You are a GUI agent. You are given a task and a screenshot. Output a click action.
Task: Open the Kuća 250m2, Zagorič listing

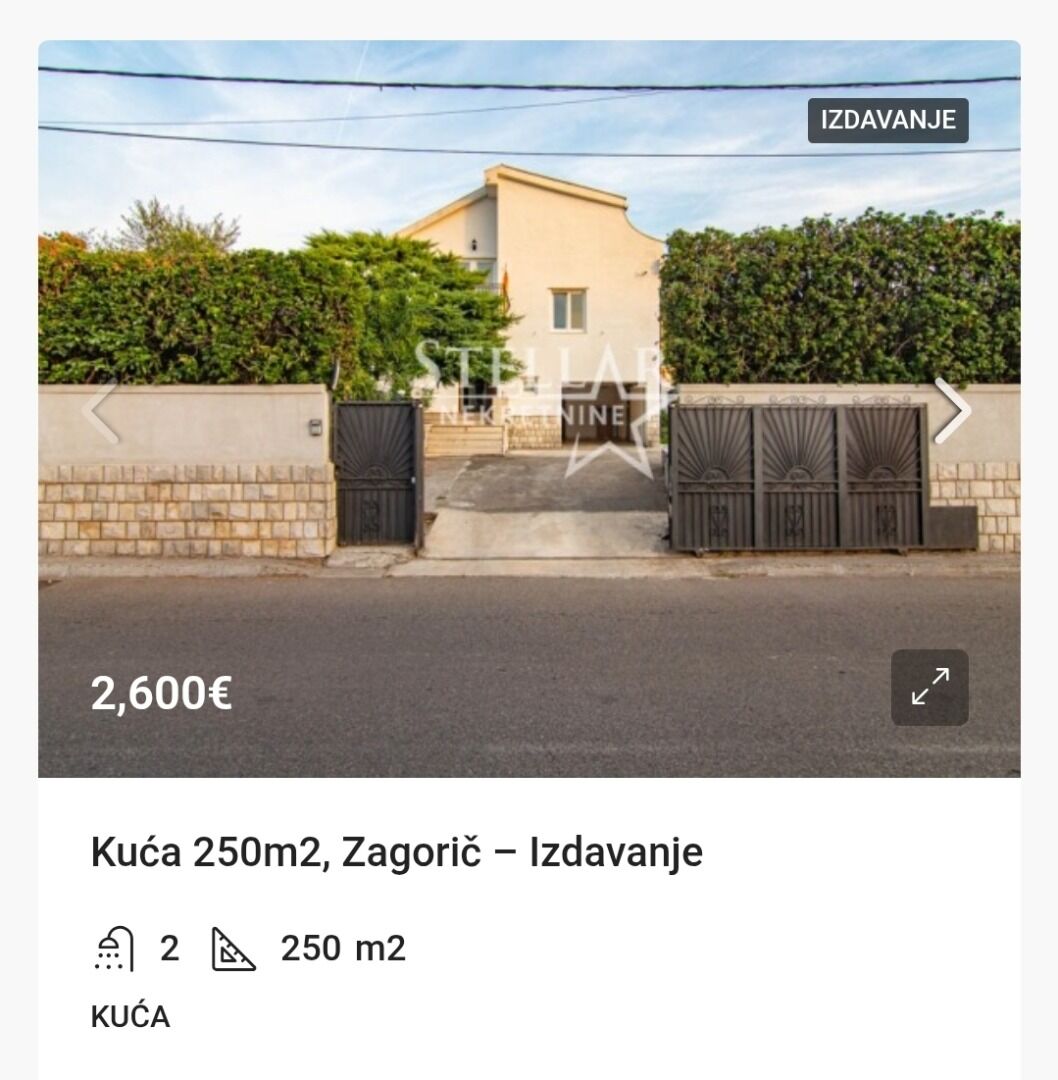pyautogui.click(x=396, y=853)
